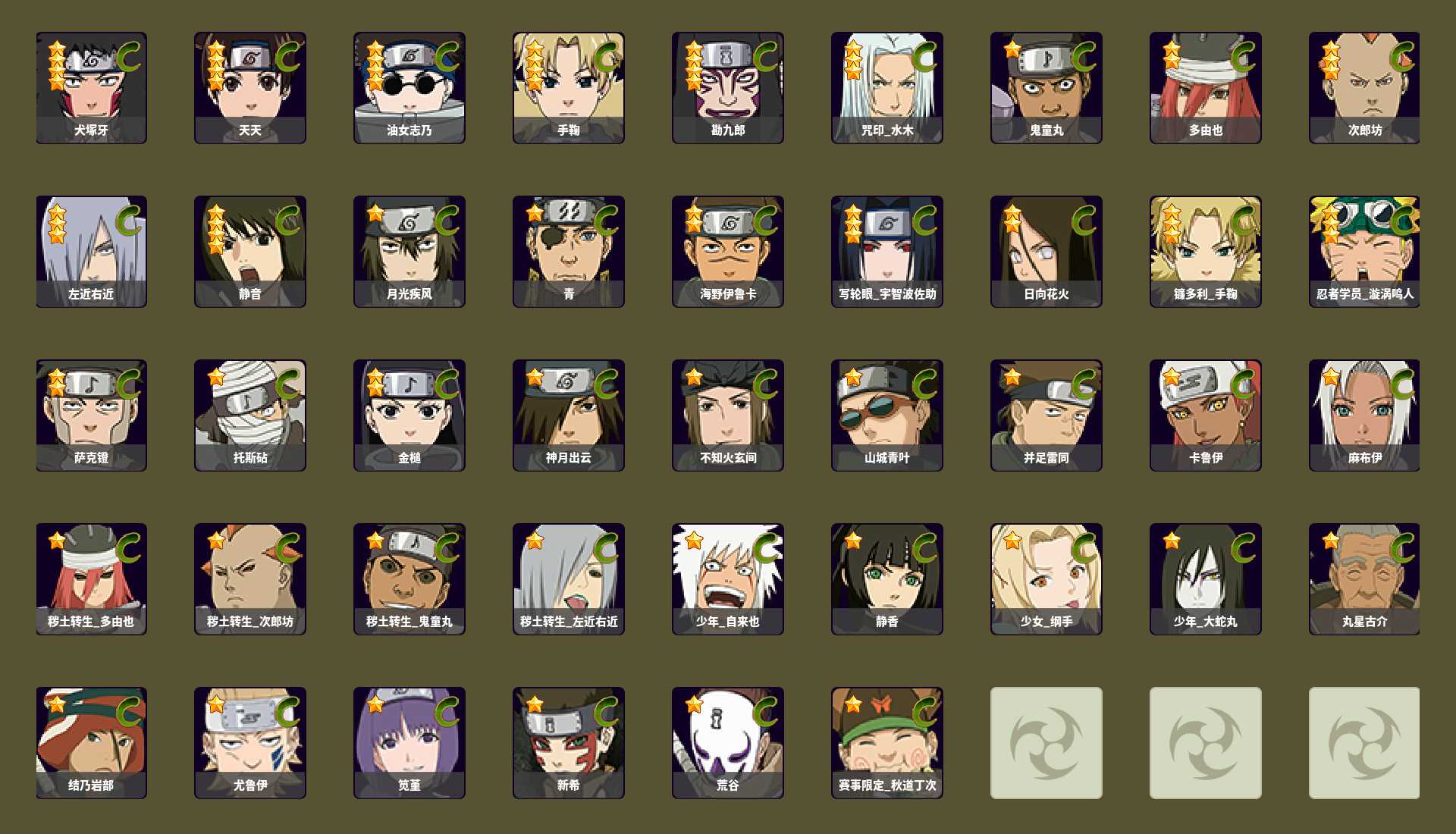Screen dimensions: 1456x834
Task: Select the 次郎坊 tile
Action: pyautogui.click(x=1364, y=87)
